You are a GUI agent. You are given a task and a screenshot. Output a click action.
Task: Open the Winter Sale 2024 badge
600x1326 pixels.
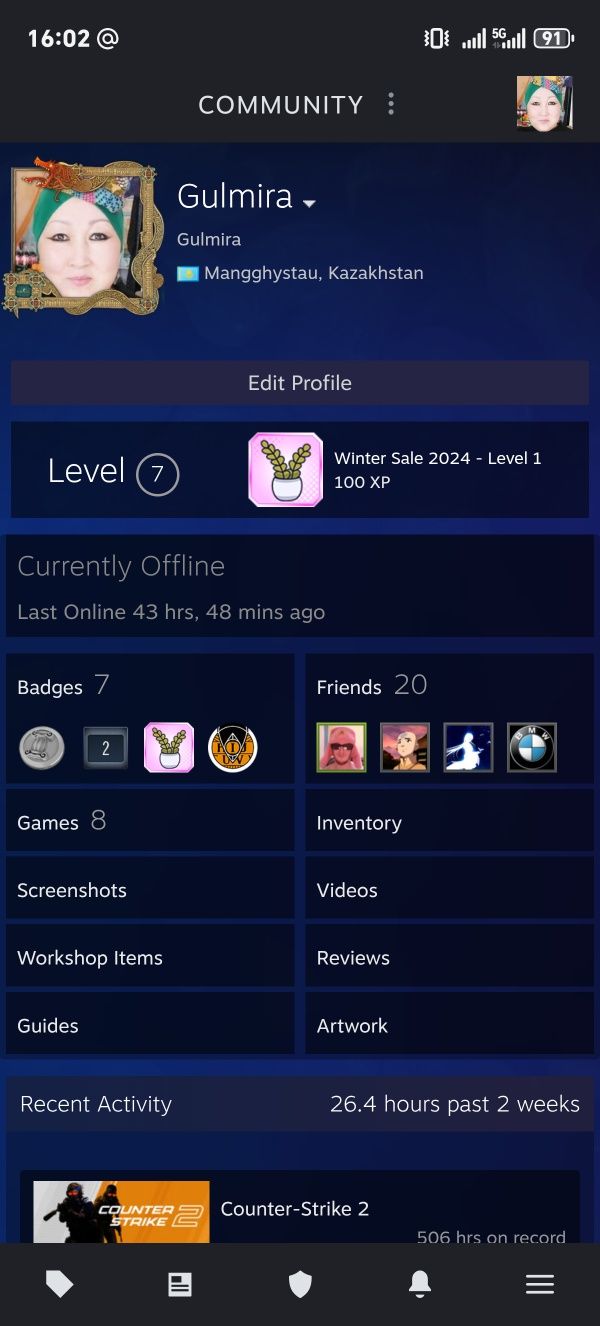[286, 470]
